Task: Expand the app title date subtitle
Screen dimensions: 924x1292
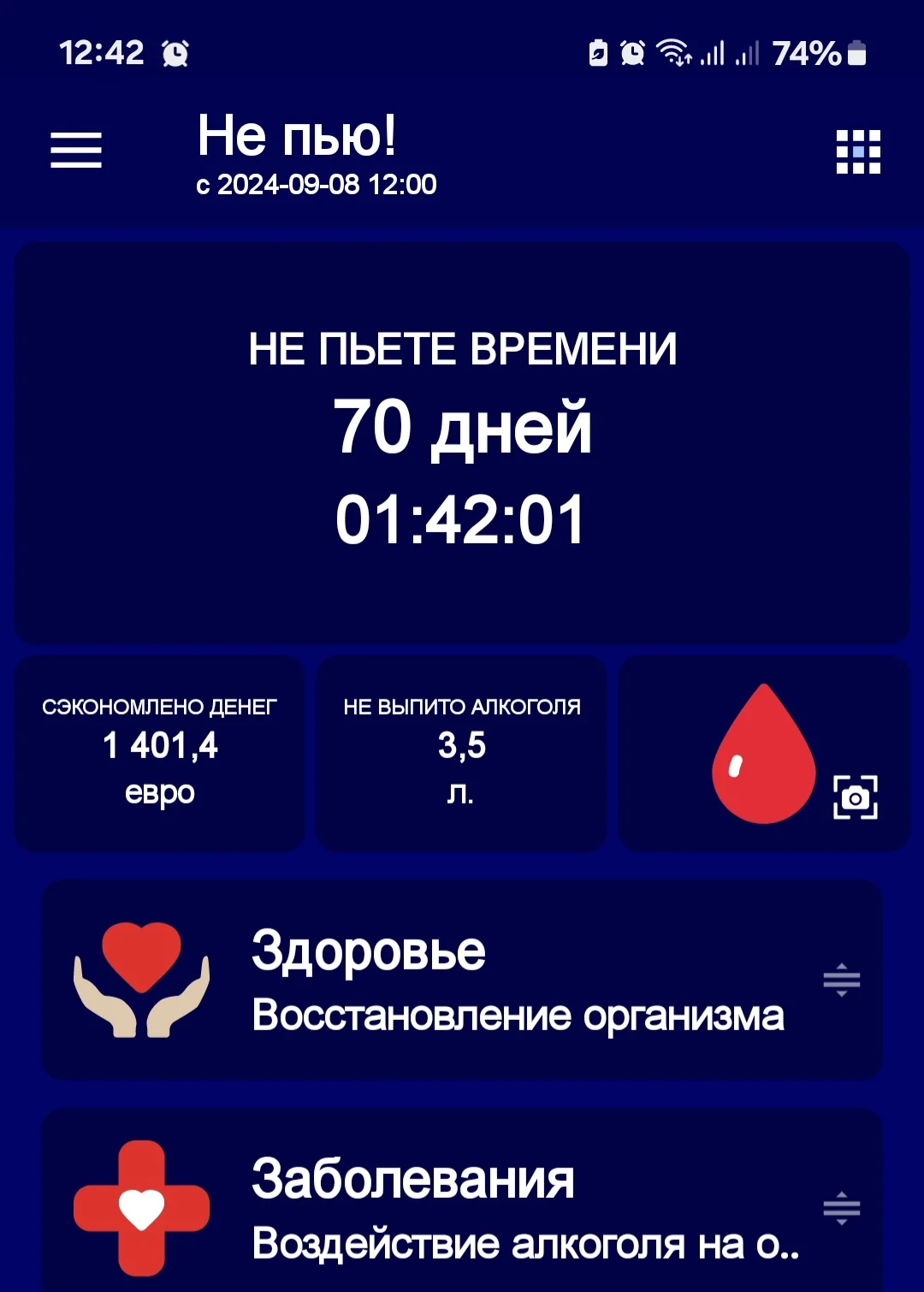Action: click(317, 182)
